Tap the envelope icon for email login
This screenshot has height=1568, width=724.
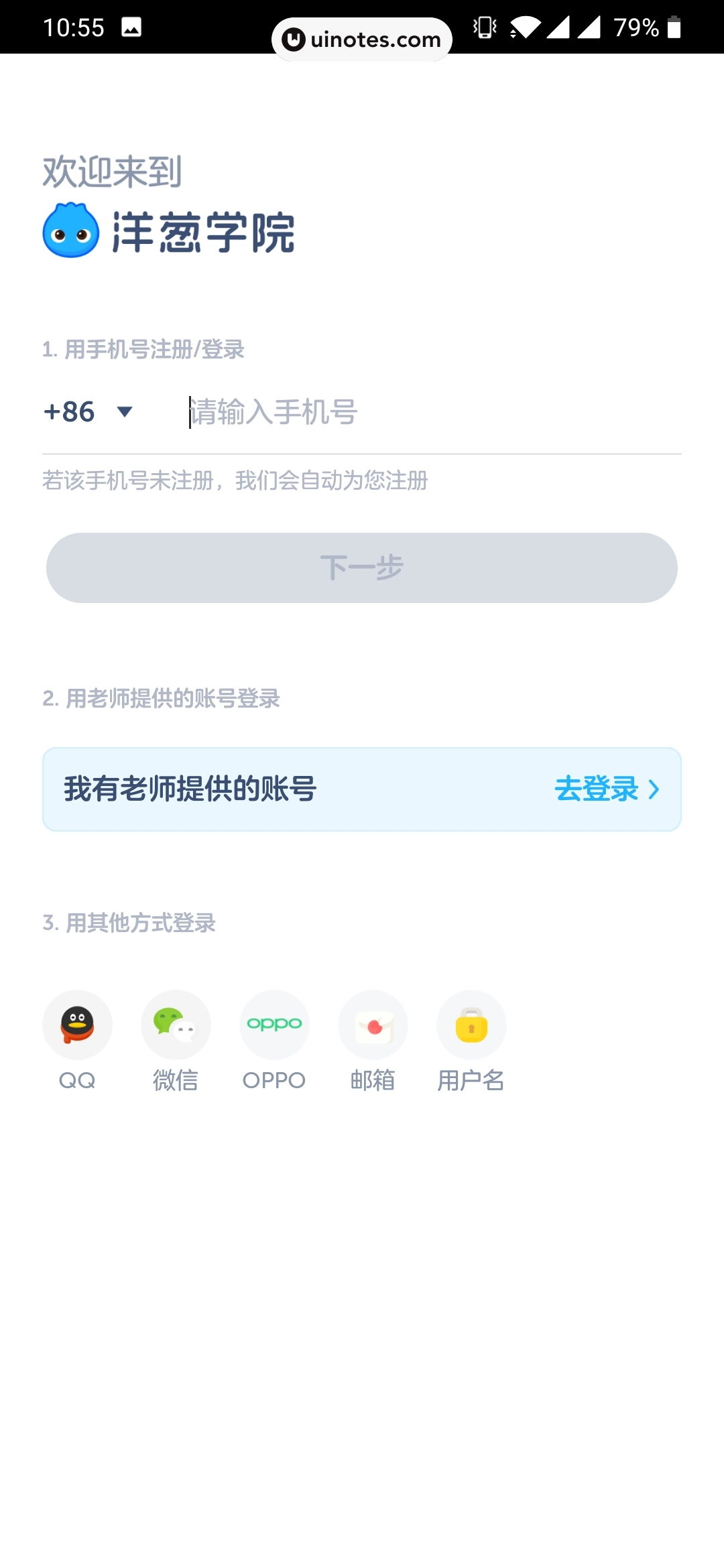click(373, 1025)
